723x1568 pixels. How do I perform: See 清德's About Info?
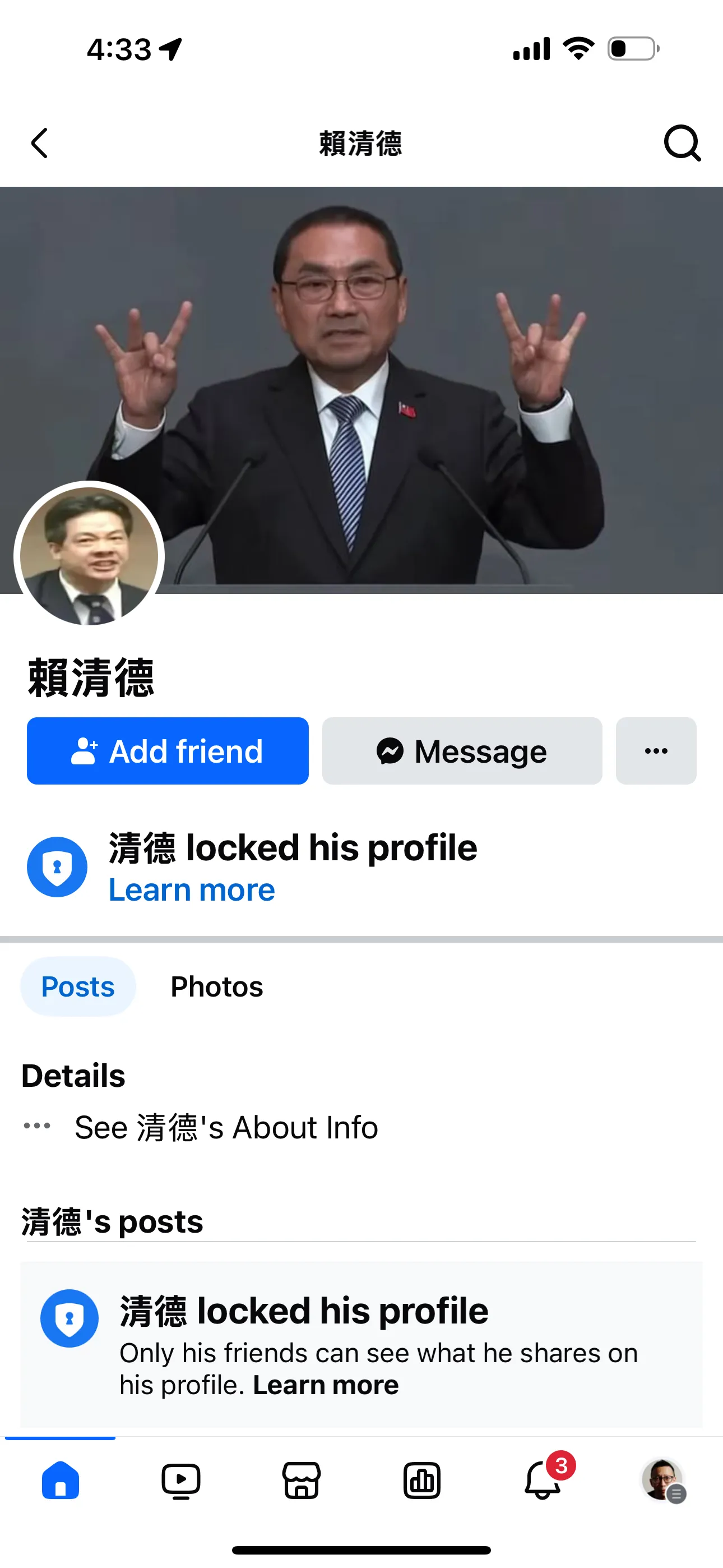(x=226, y=1127)
